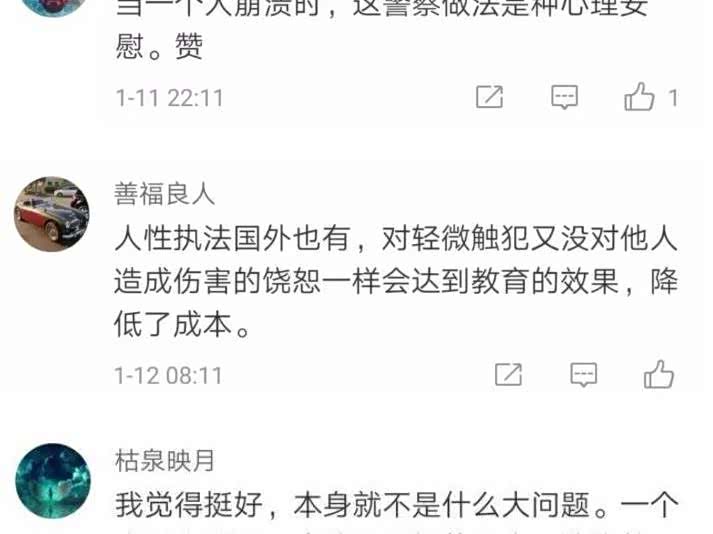Like 善福良人's comment
Viewport: 713px width, 534px height.
[659, 375]
